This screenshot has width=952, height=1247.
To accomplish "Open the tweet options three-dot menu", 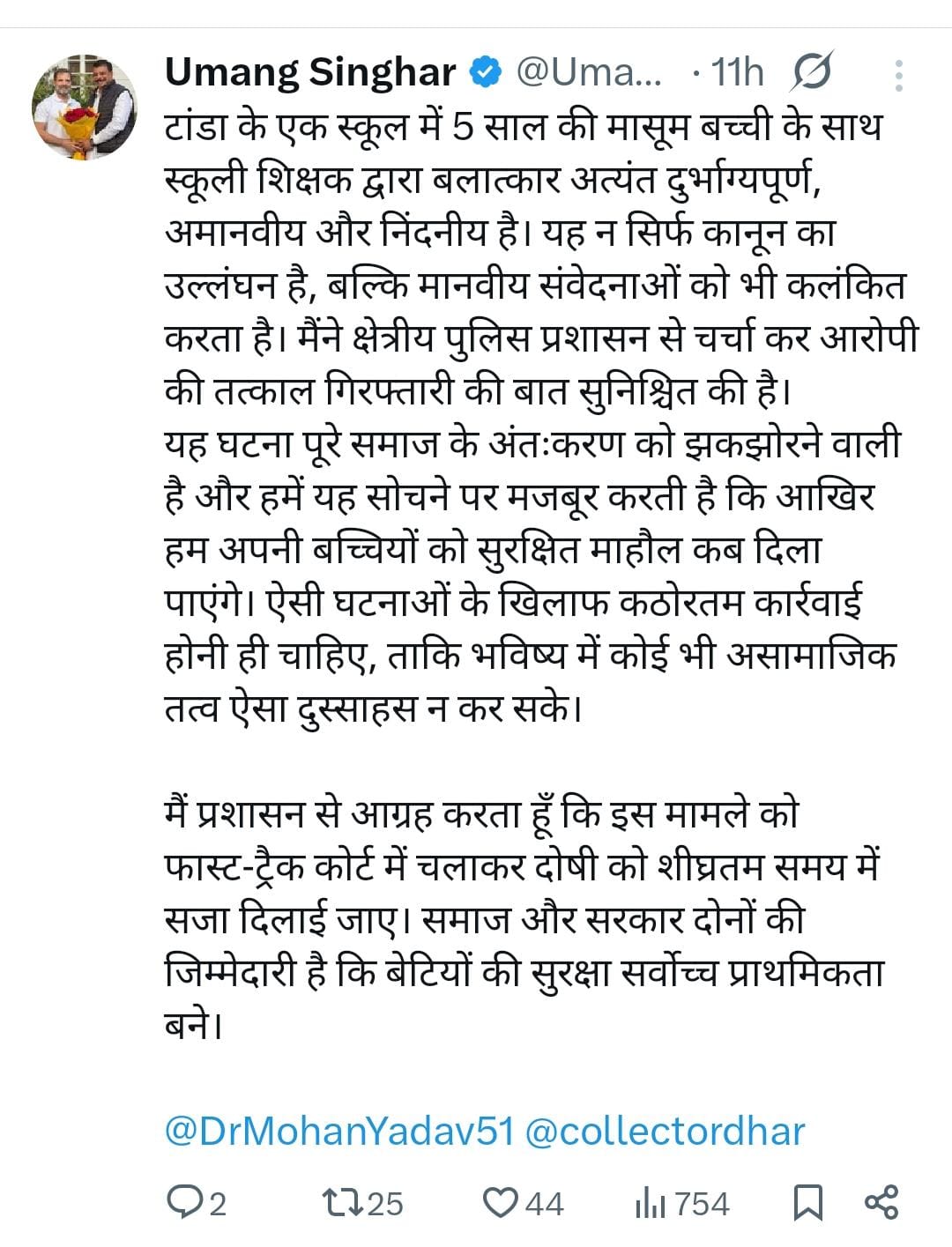I will (x=900, y=76).
